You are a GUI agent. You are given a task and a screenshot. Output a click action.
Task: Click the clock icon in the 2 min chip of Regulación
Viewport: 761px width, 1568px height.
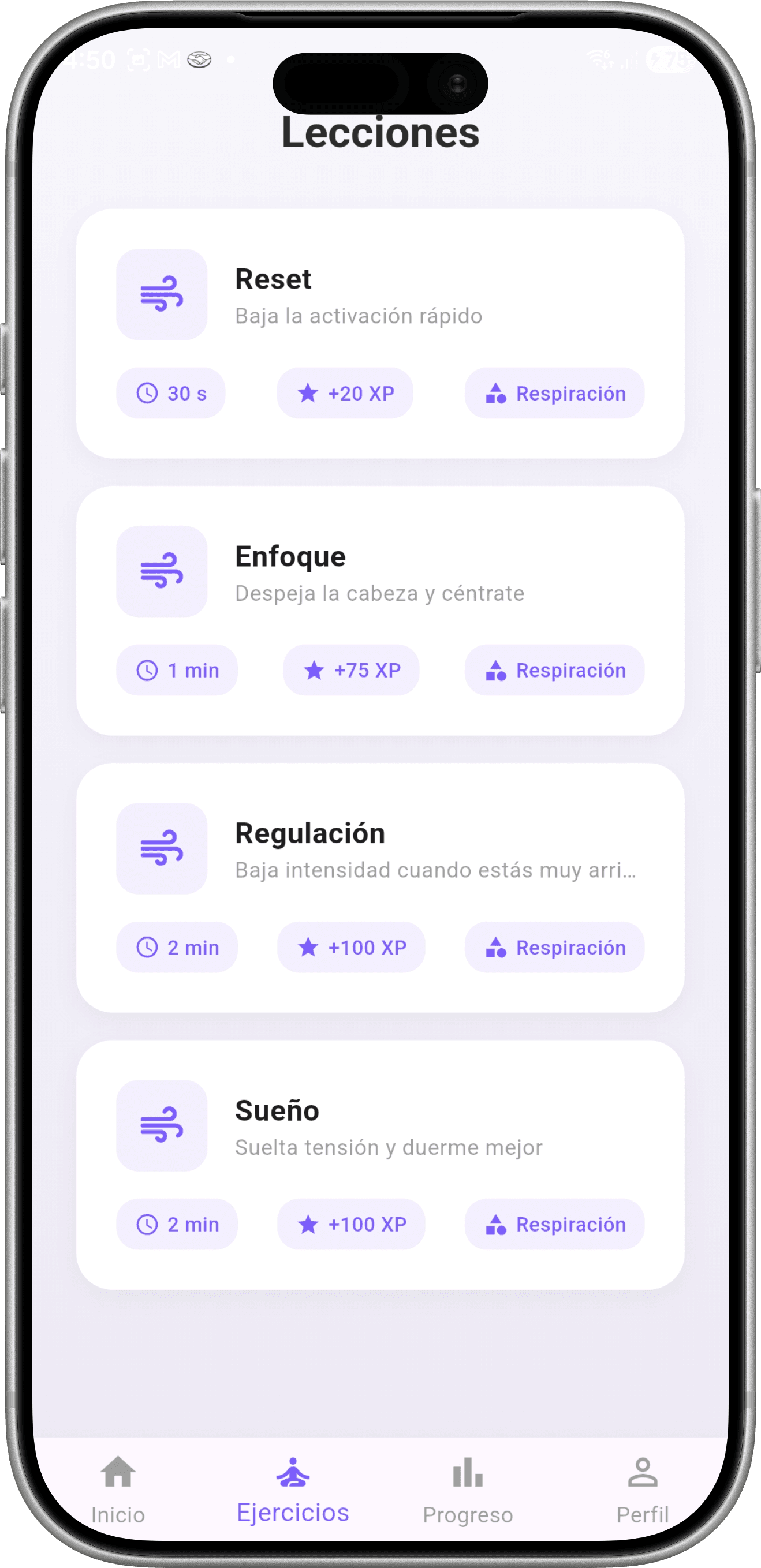(146, 947)
